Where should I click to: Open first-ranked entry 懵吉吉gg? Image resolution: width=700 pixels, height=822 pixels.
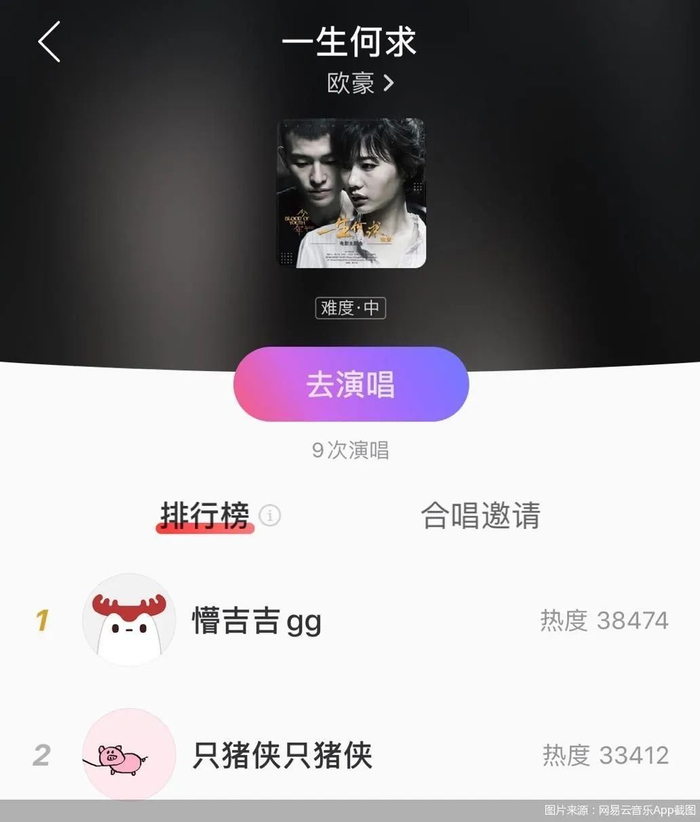click(350, 620)
